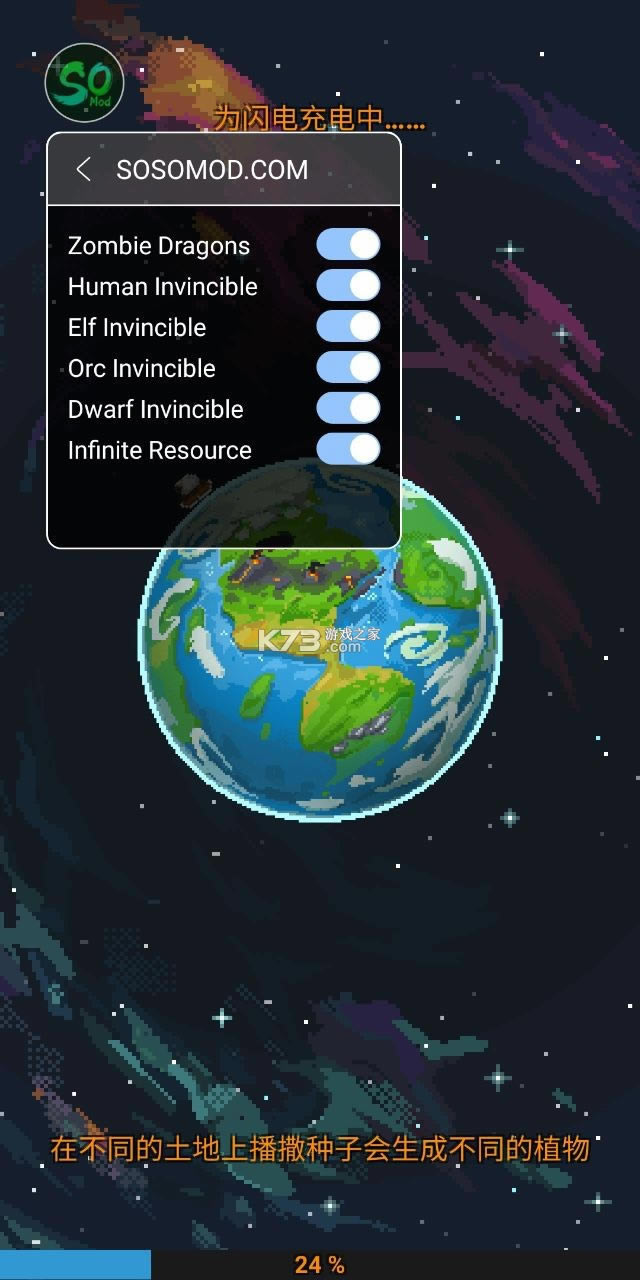
Task: Disable the Infinite Resource switch
Action: (x=348, y=449)
